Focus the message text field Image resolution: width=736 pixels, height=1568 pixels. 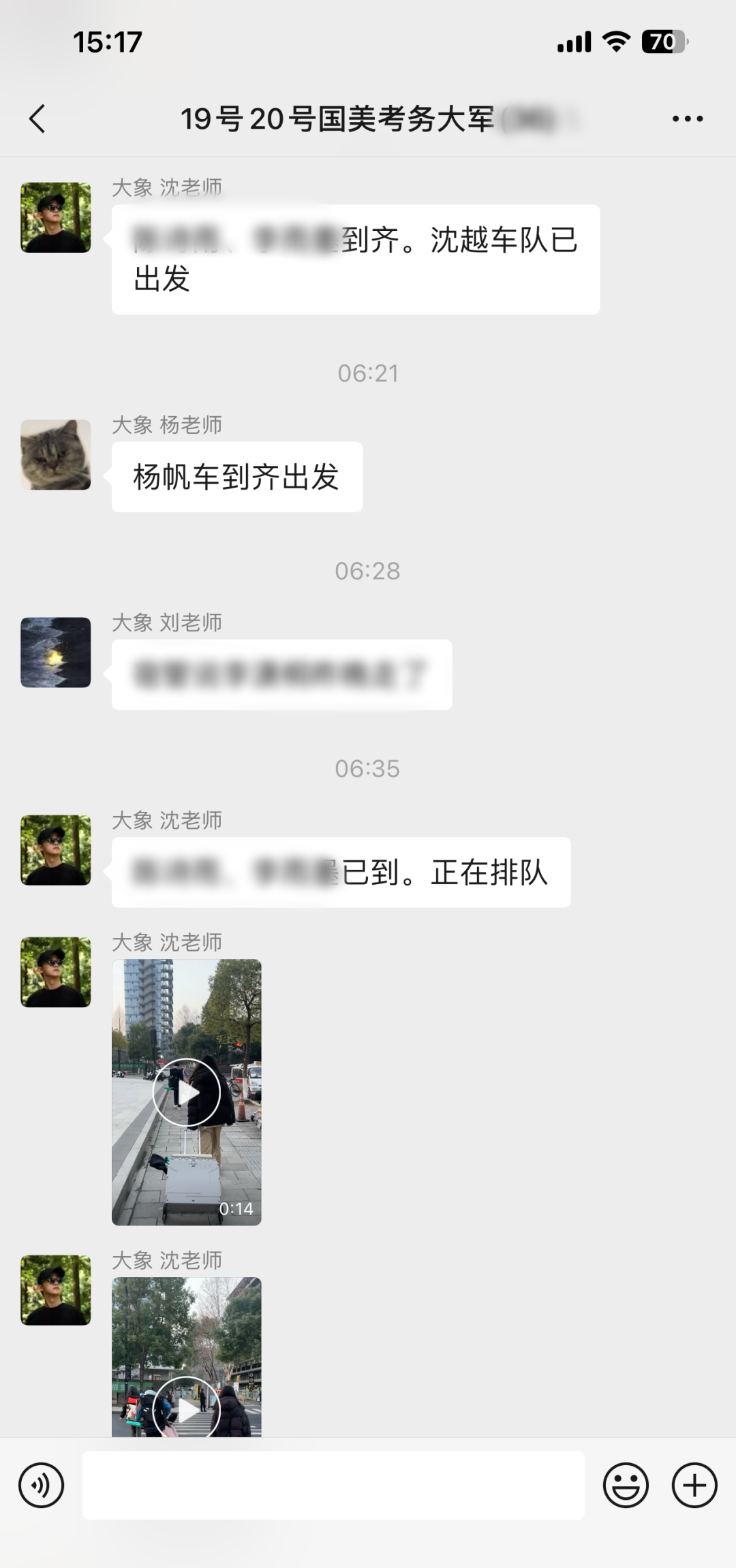[x=333, y=1485]
